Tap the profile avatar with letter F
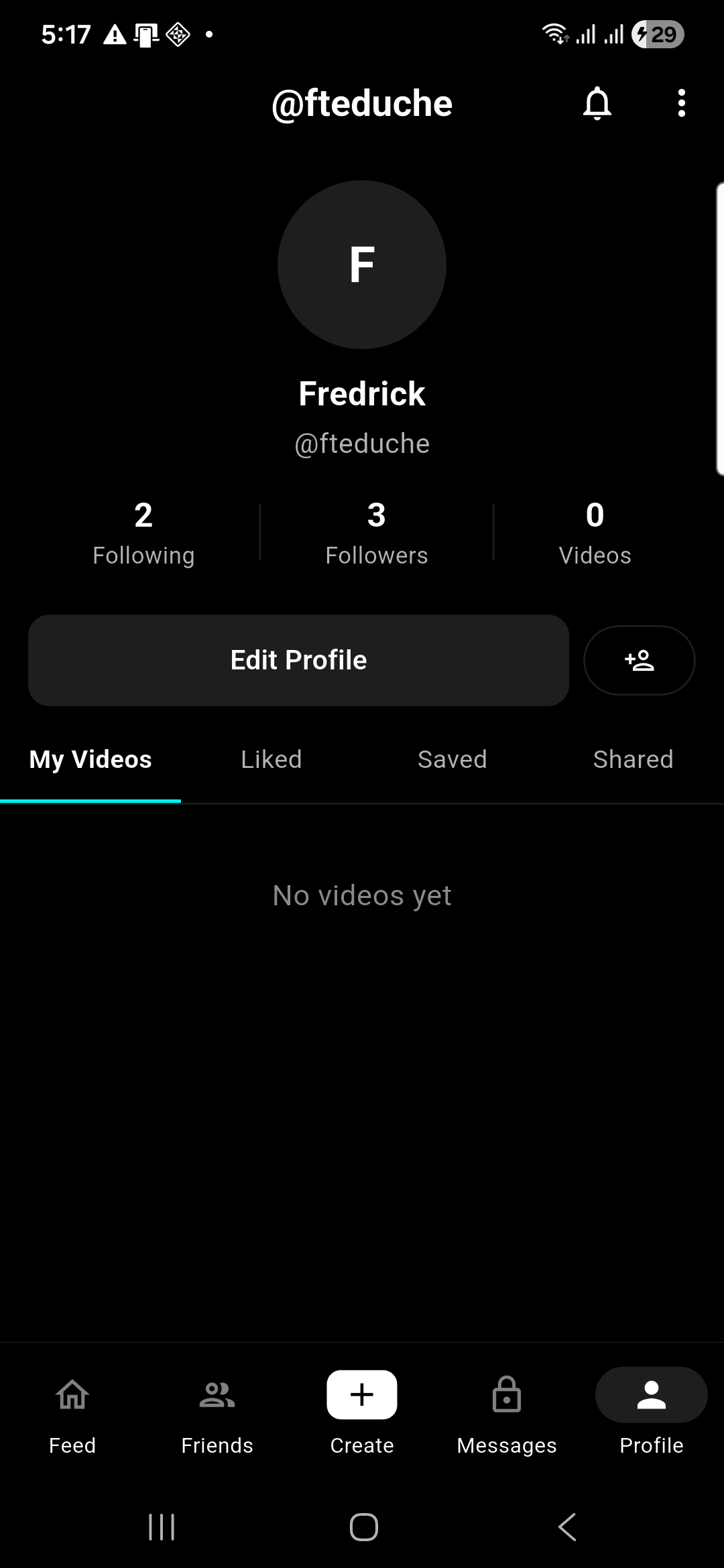 pos(362,265)
